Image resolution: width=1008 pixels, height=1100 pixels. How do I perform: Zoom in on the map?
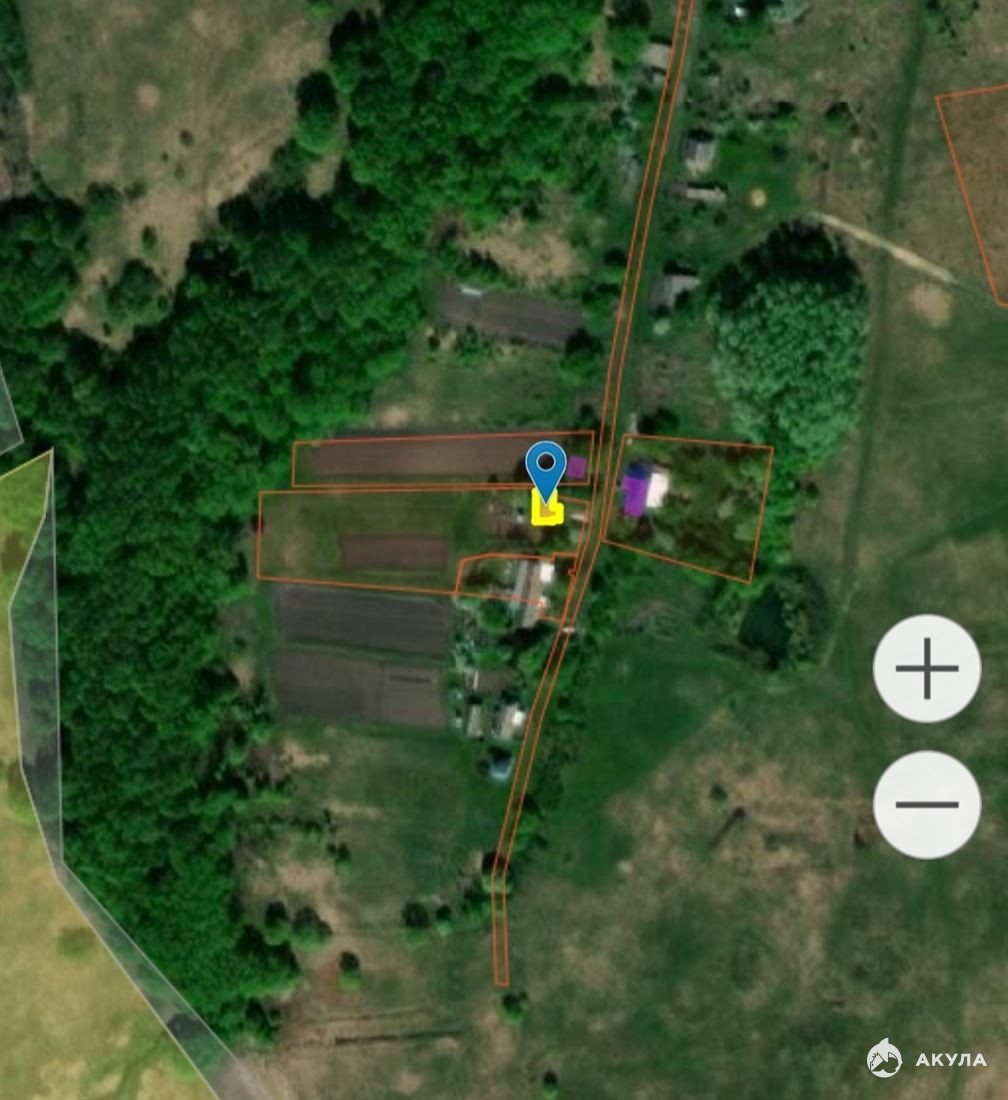[x=926, y=668]
